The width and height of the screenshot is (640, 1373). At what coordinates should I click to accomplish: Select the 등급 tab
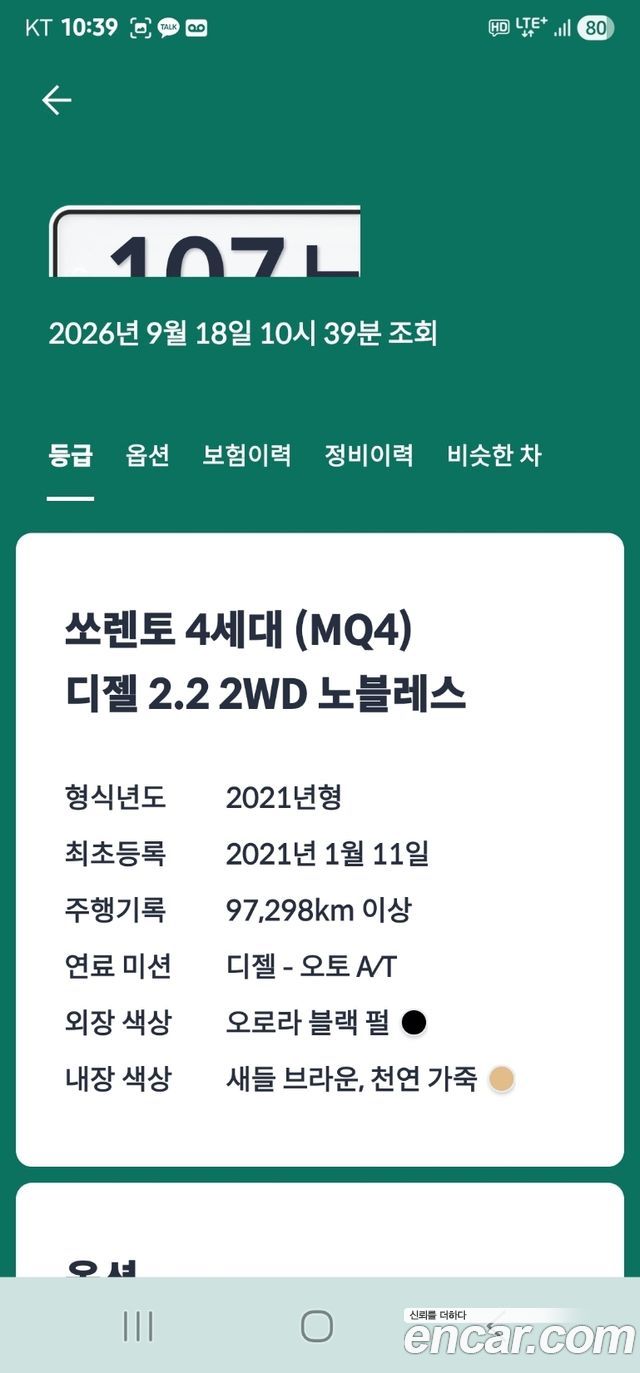pos(70,456)
